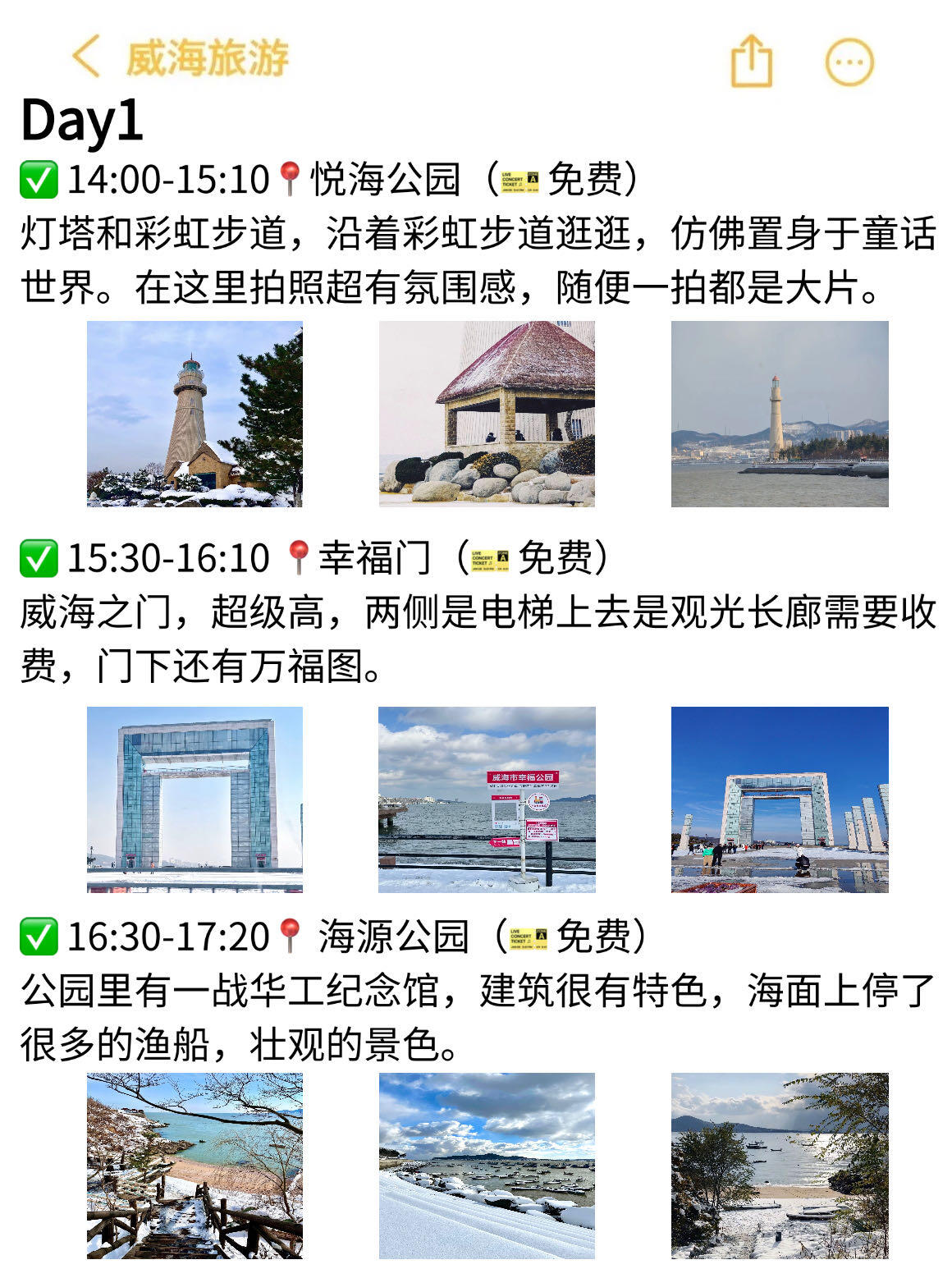Open the snowy lighthouse photo with pine tree

[195, 414]
